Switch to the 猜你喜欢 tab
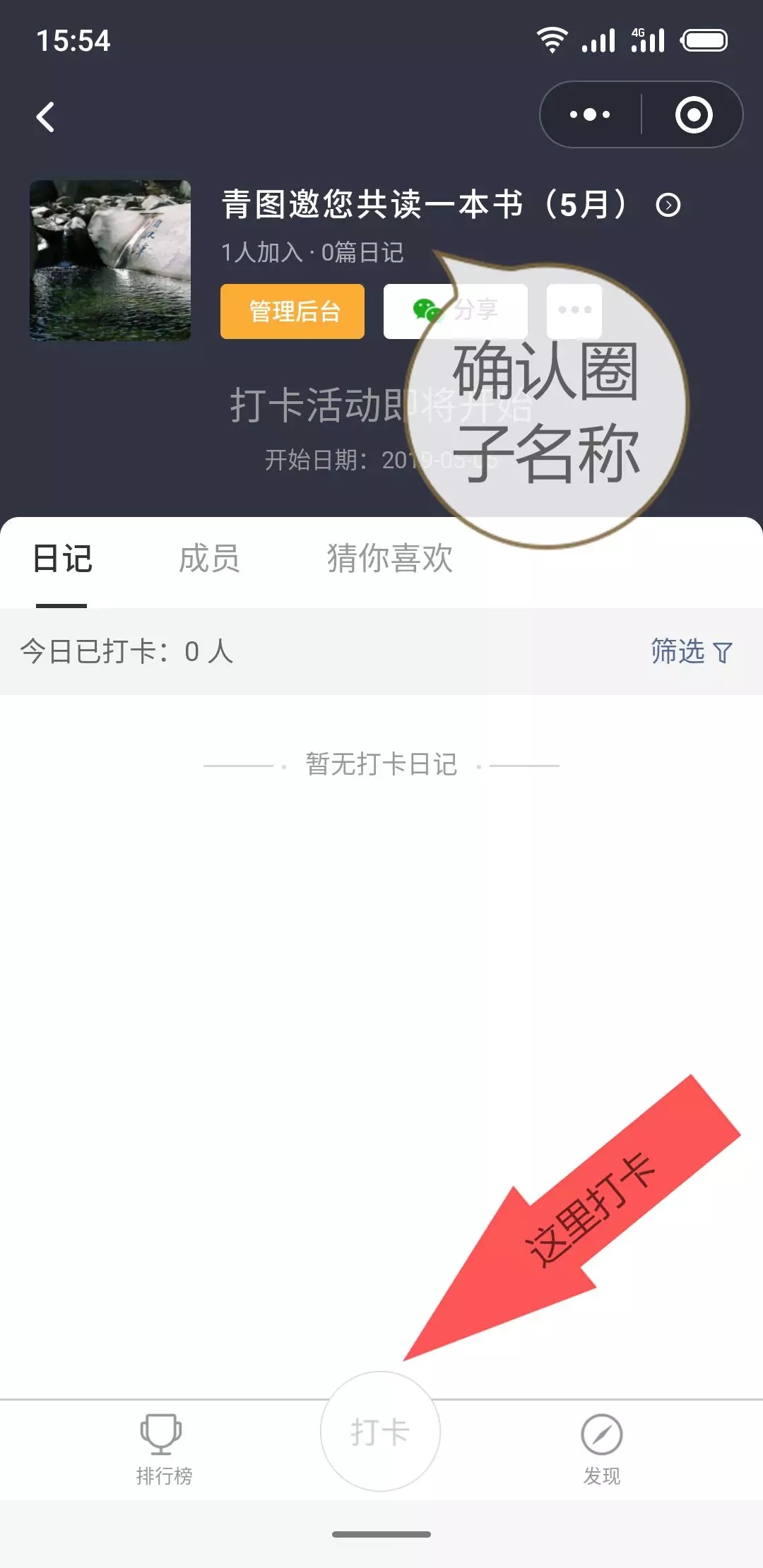 [x=389, y=559]
